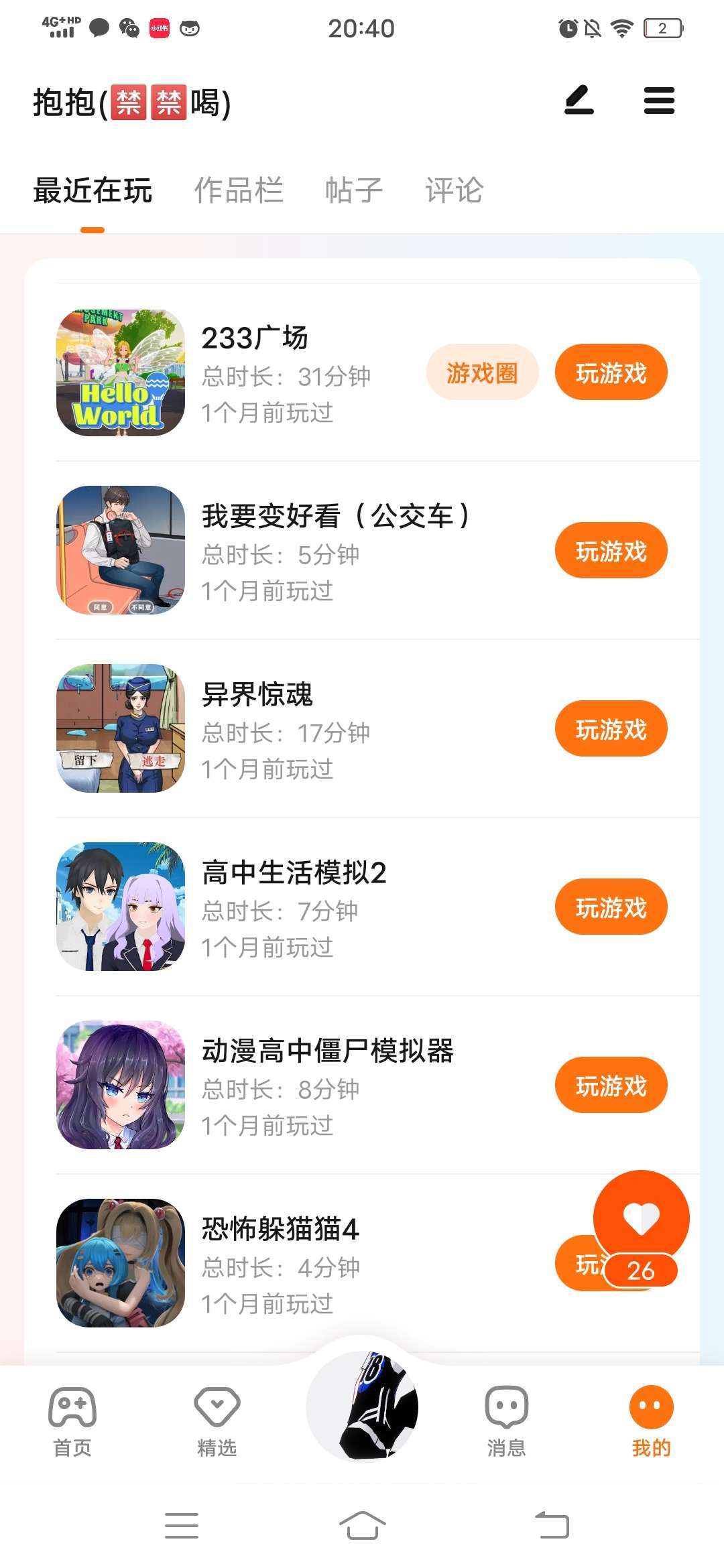Switch to the 作品栏 tab
The width and height of the screenshot is (724, 1568).
239,190
